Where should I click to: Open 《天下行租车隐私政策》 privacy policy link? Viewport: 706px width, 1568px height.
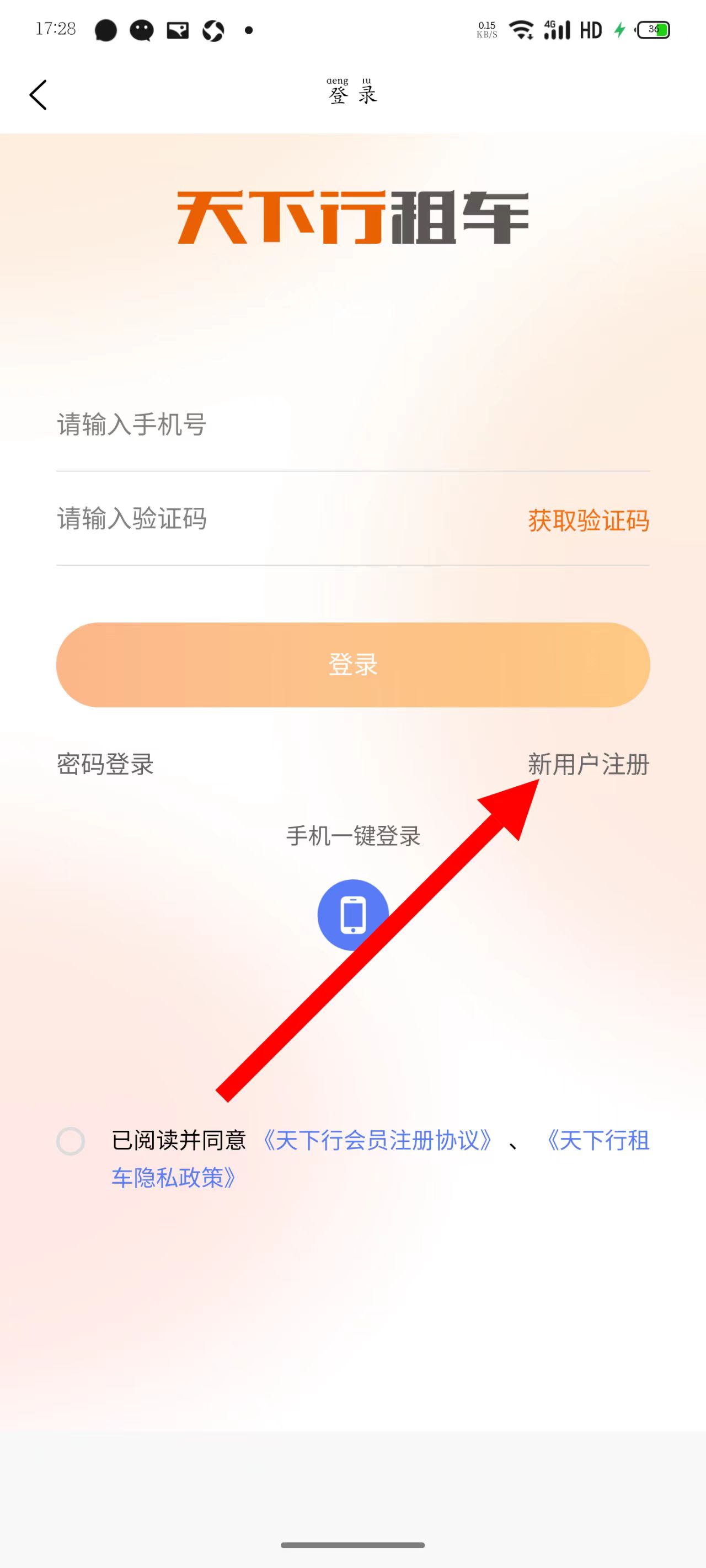174,1178
